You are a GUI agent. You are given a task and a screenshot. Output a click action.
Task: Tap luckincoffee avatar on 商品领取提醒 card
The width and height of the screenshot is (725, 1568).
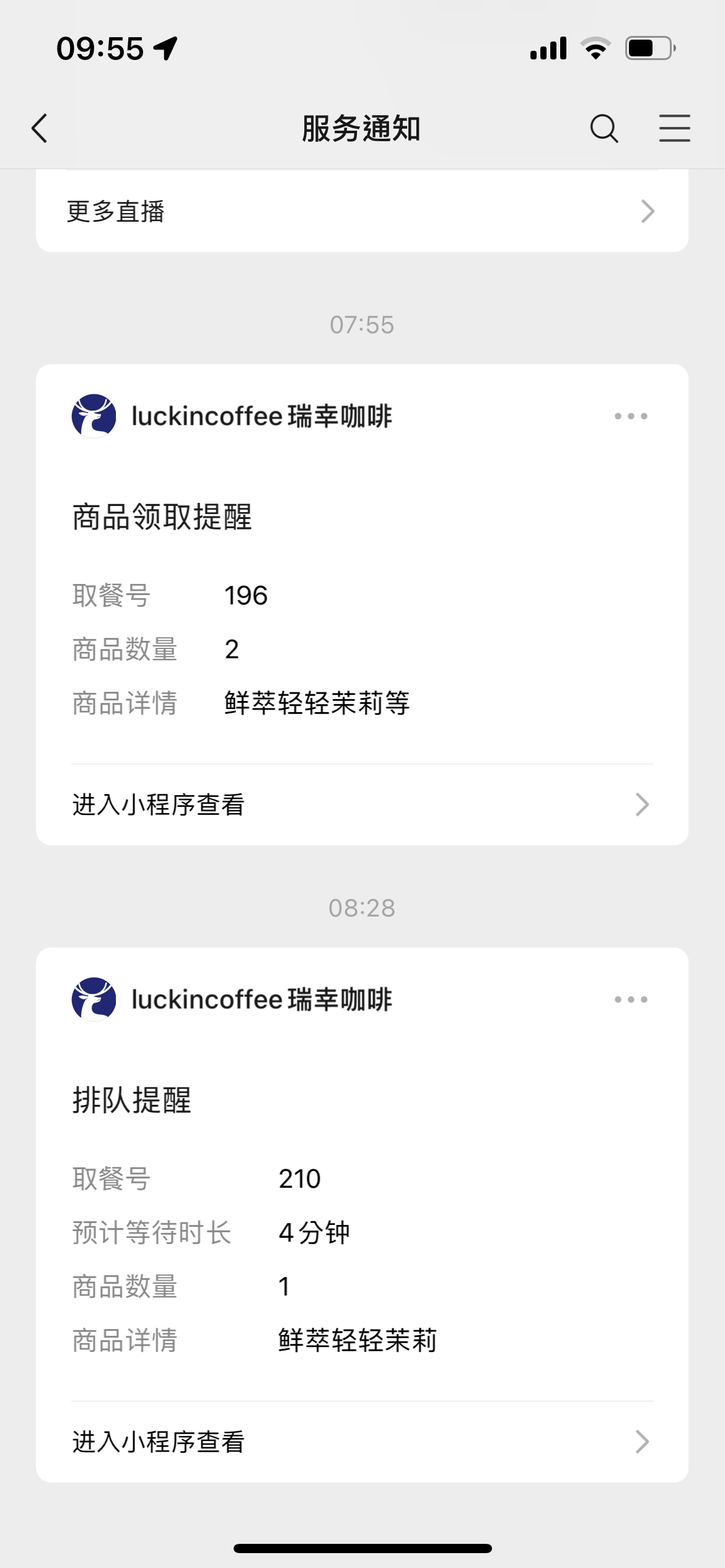(x=94, y=416)
